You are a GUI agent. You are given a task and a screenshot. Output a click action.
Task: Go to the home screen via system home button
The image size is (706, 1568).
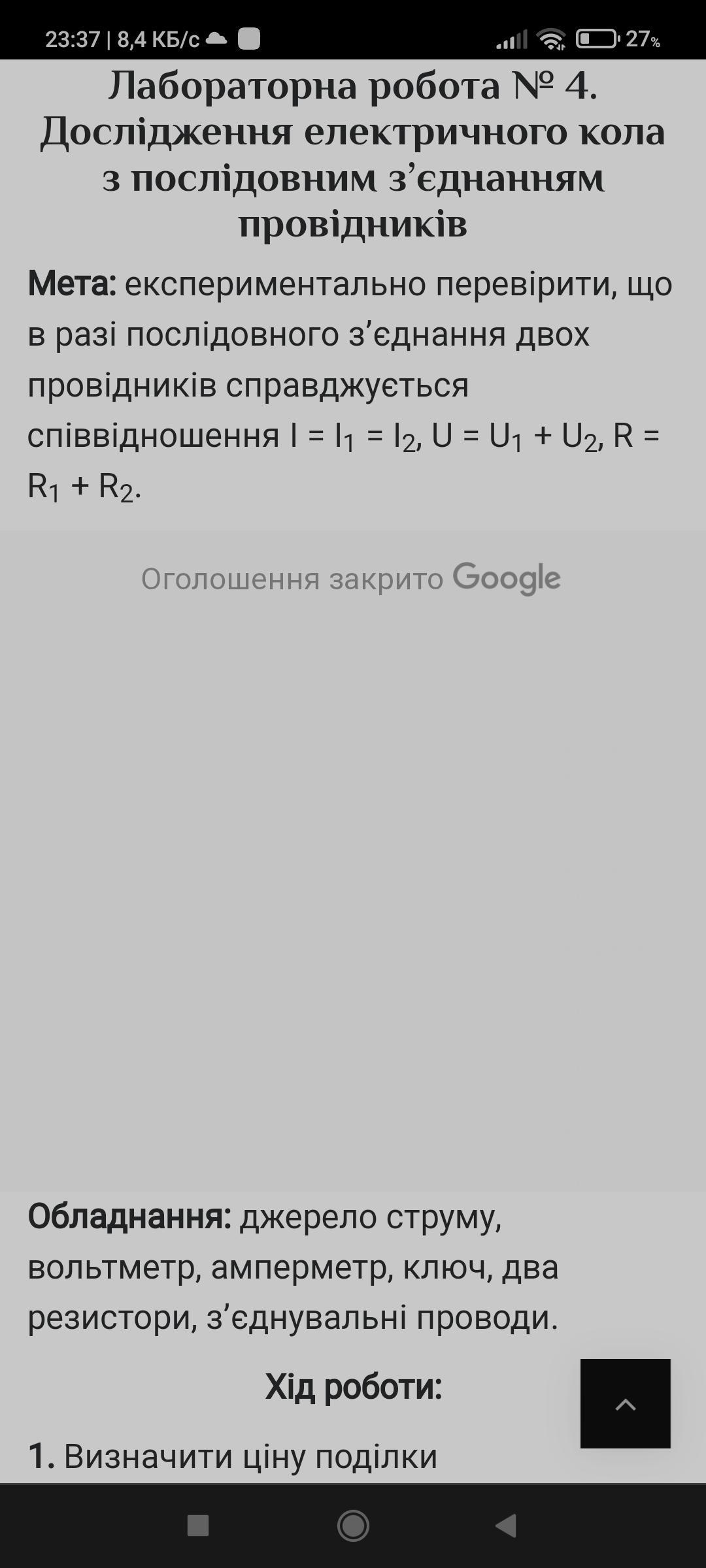coord(353,1526)
